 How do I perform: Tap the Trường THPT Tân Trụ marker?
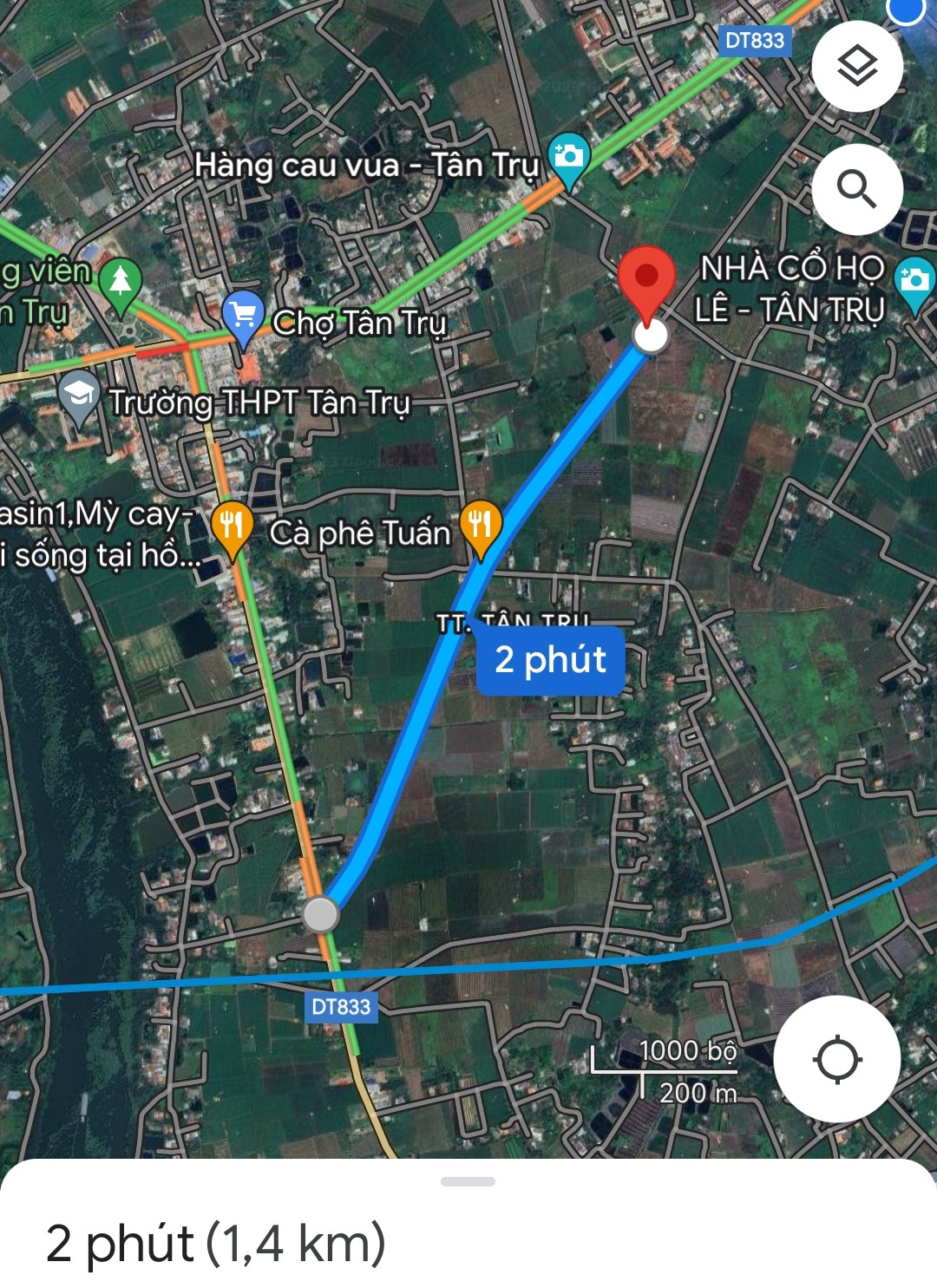click(x=79, y=397)
